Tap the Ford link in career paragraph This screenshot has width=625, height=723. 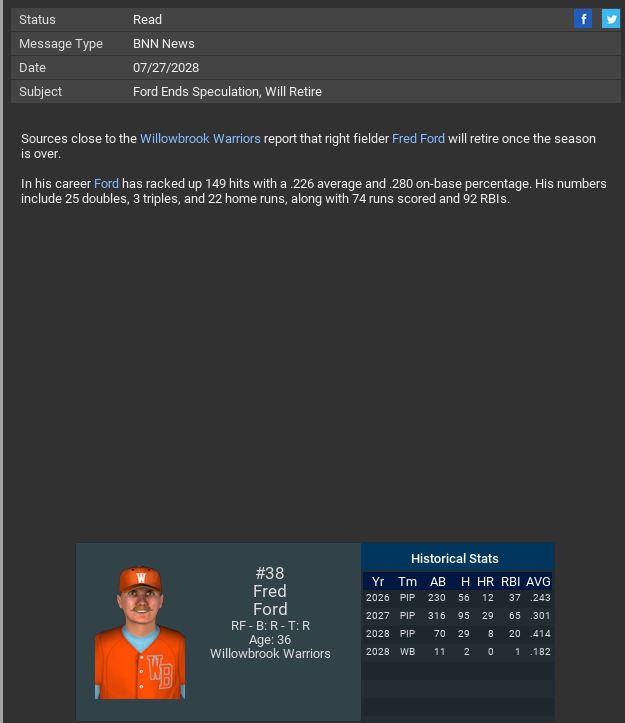tap(106, 184)
